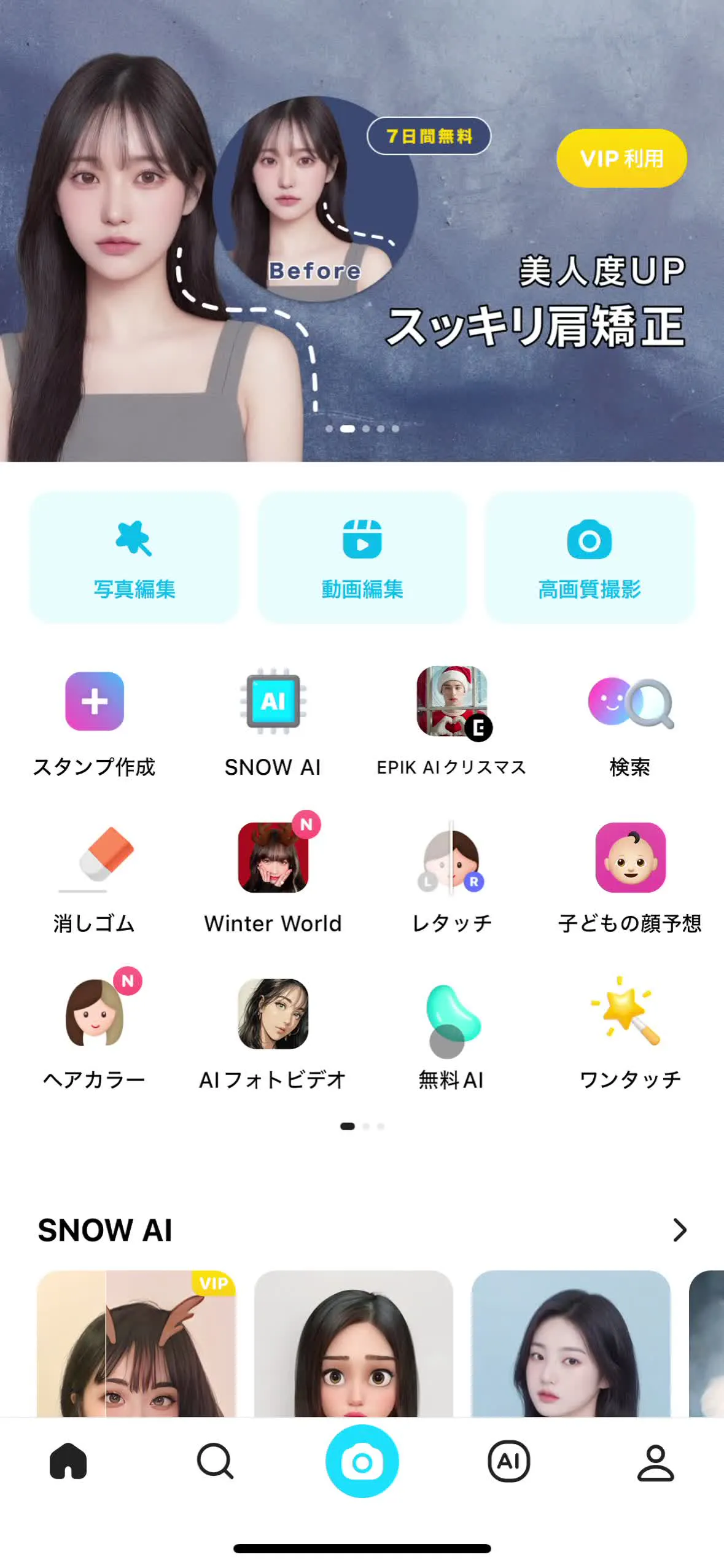Open the 検索 feature icon
This screenshot has height=1568, width=724.
pos(630,702)
